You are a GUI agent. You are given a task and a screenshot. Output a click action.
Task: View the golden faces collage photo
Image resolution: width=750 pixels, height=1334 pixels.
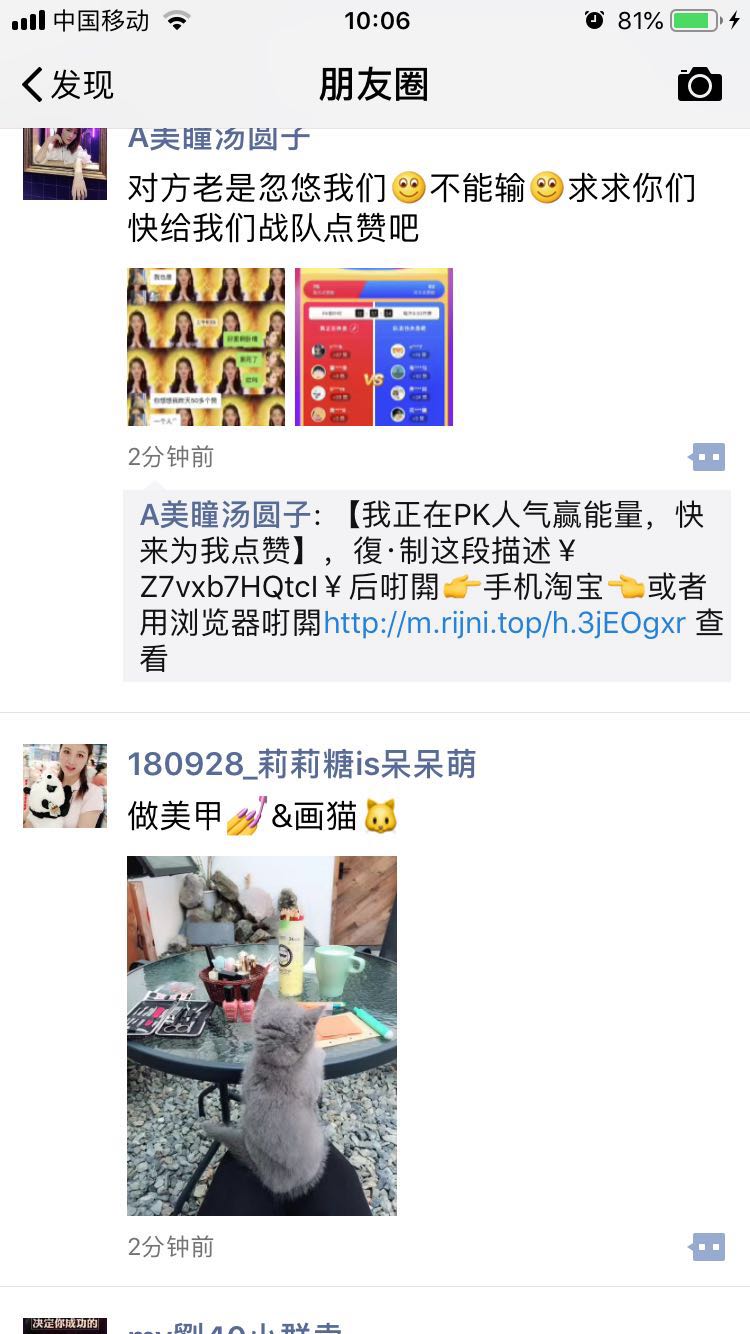point(206,347)
